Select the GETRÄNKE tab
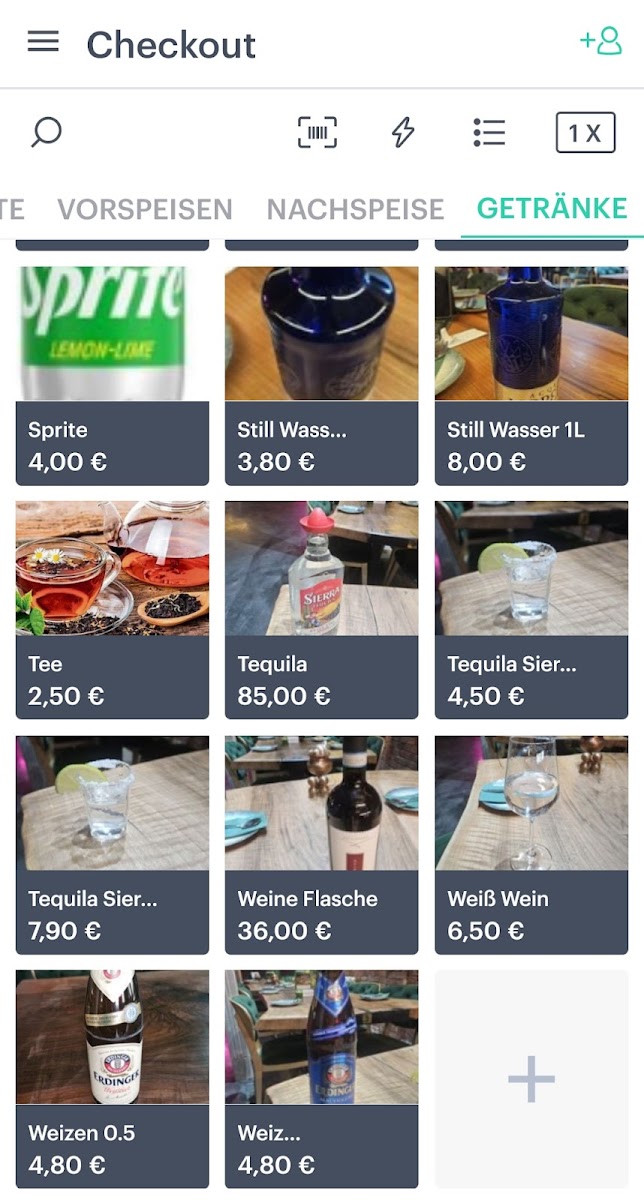This screenshot has width=644, height=1200. tap(552, 208)
